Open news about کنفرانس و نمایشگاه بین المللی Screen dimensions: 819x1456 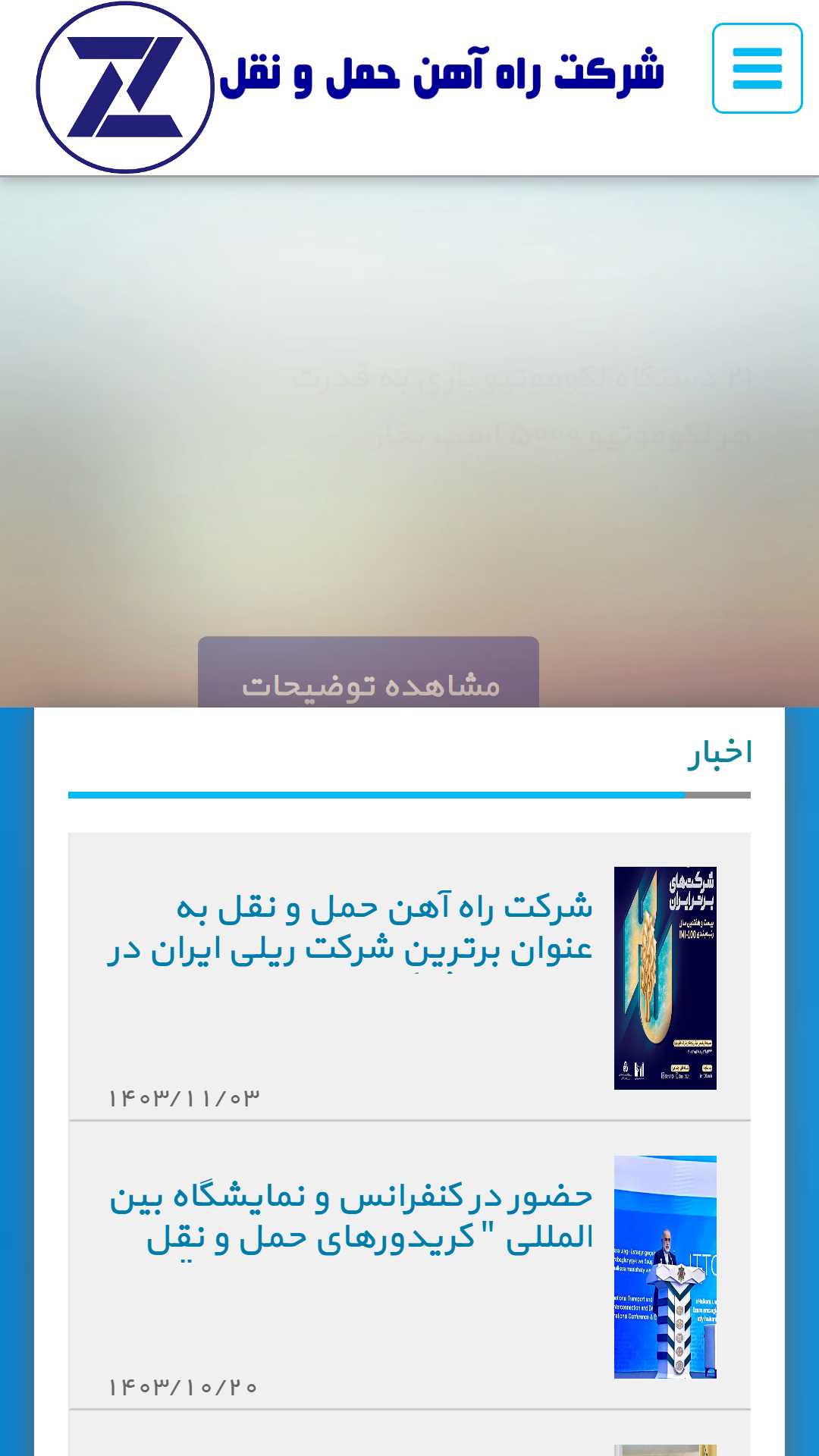(x=351, y=1217)
